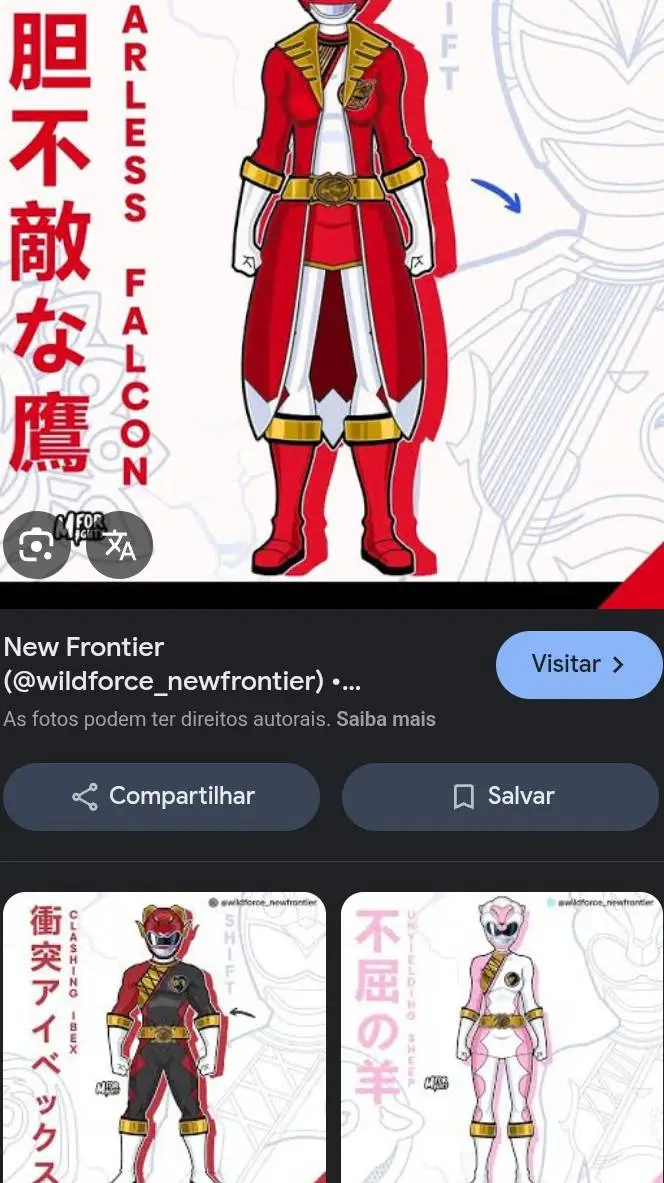Open Google Lens search on the image
Screen dimensions: 664x1183
pyautogui.click(x=37, y=545)
